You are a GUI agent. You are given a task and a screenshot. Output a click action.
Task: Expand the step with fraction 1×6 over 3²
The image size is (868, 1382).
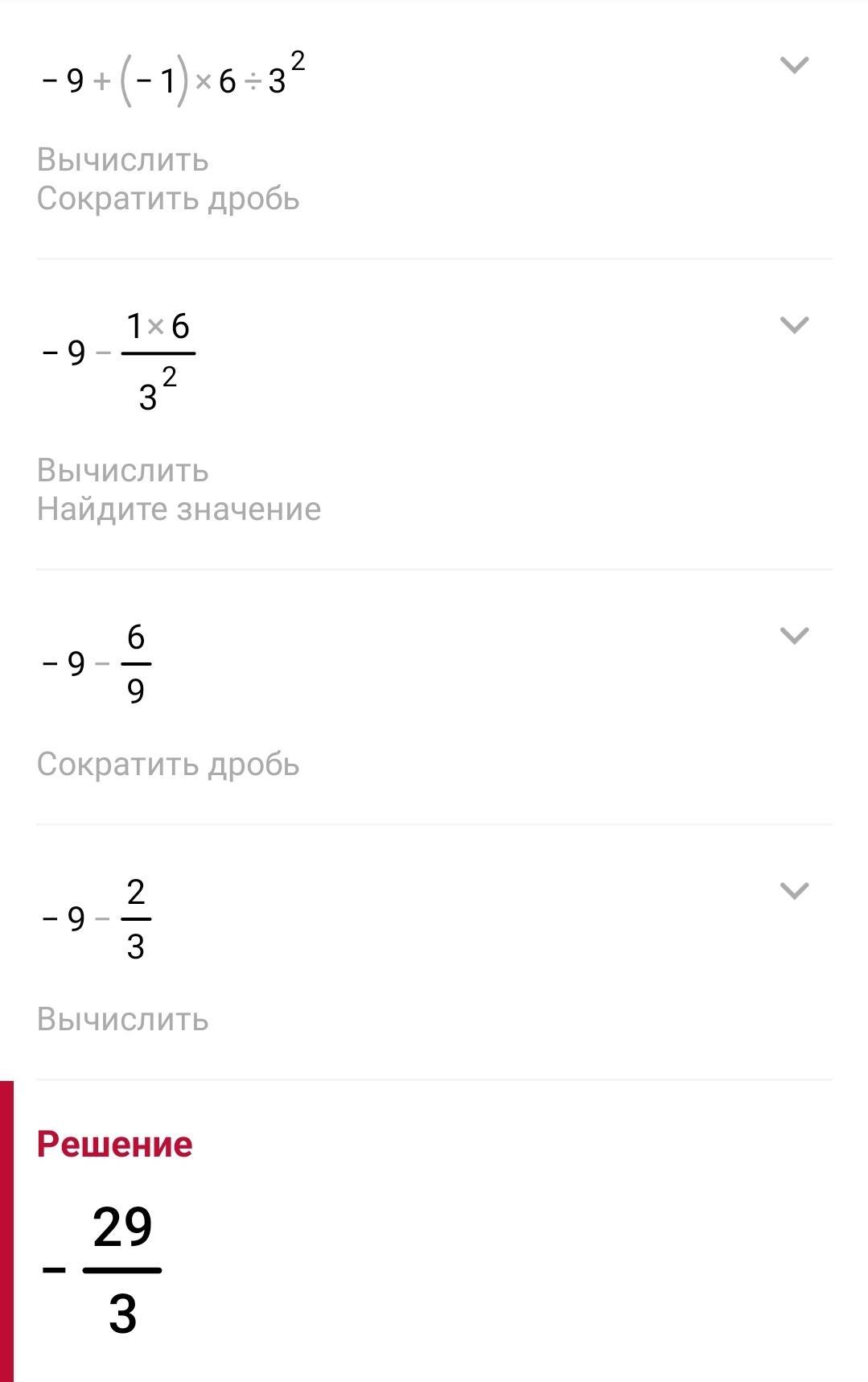pyautogui.click(x=794, y=324)
